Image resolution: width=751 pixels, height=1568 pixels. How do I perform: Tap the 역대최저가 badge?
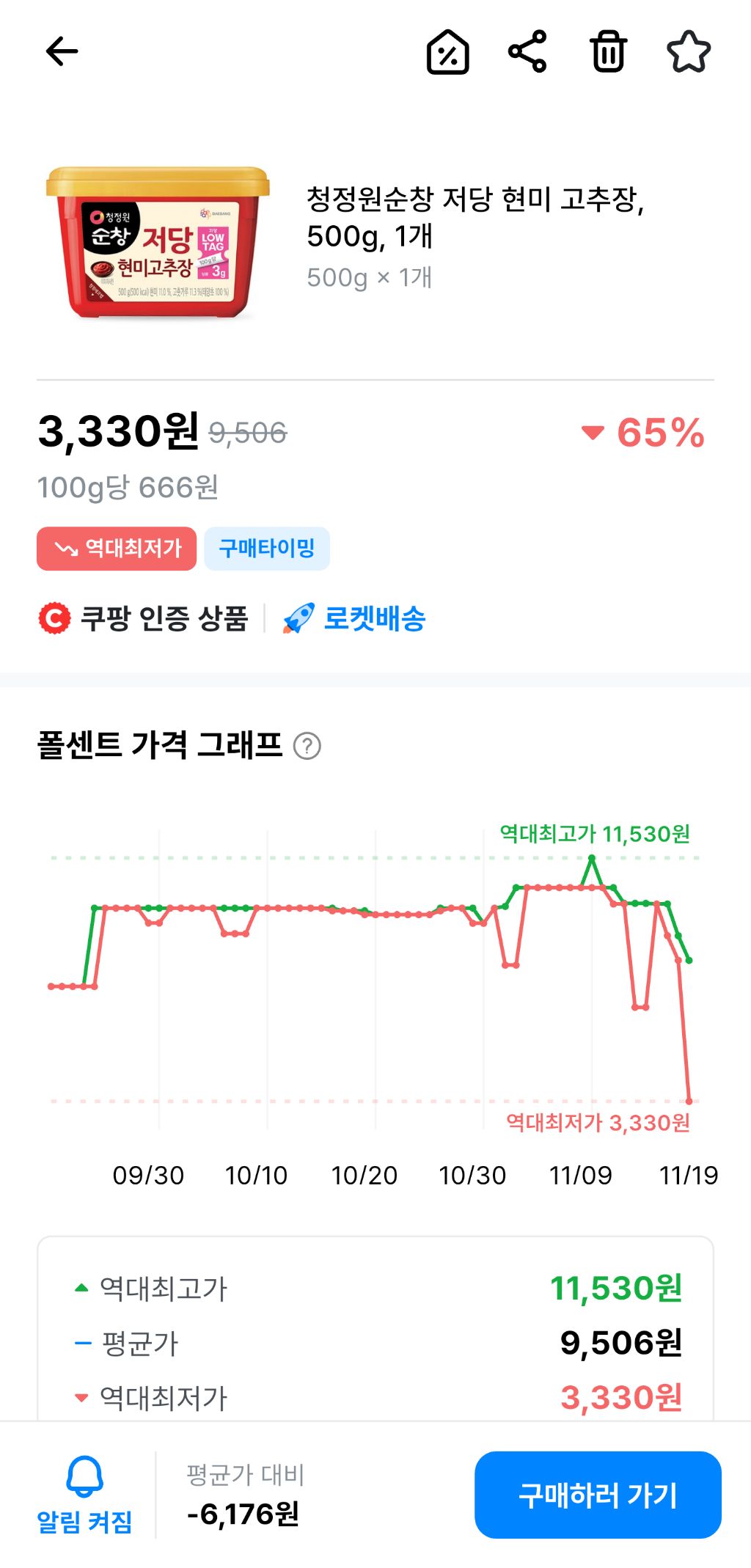tap(117, 548)
